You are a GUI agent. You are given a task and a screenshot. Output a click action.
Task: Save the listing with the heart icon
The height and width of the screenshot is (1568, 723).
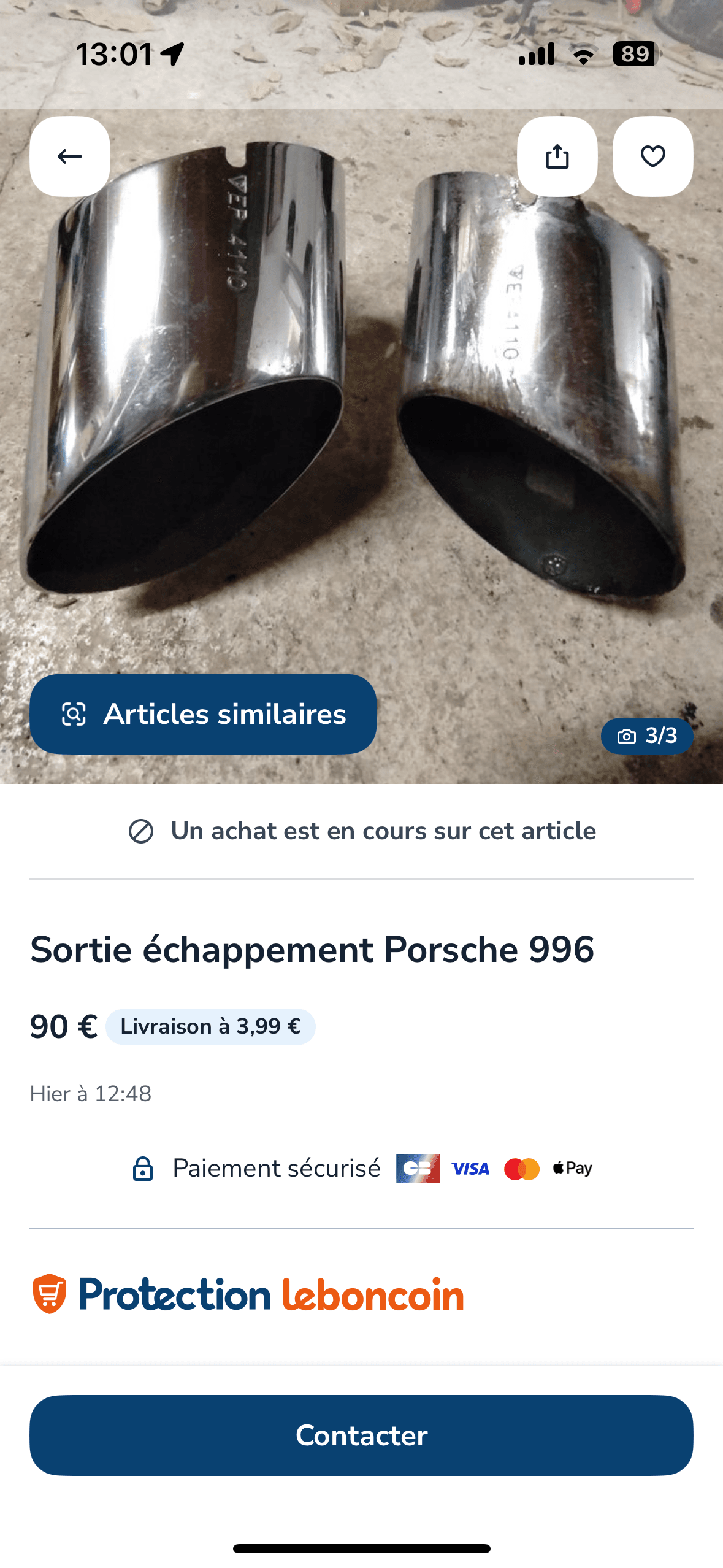coord(652,156)
